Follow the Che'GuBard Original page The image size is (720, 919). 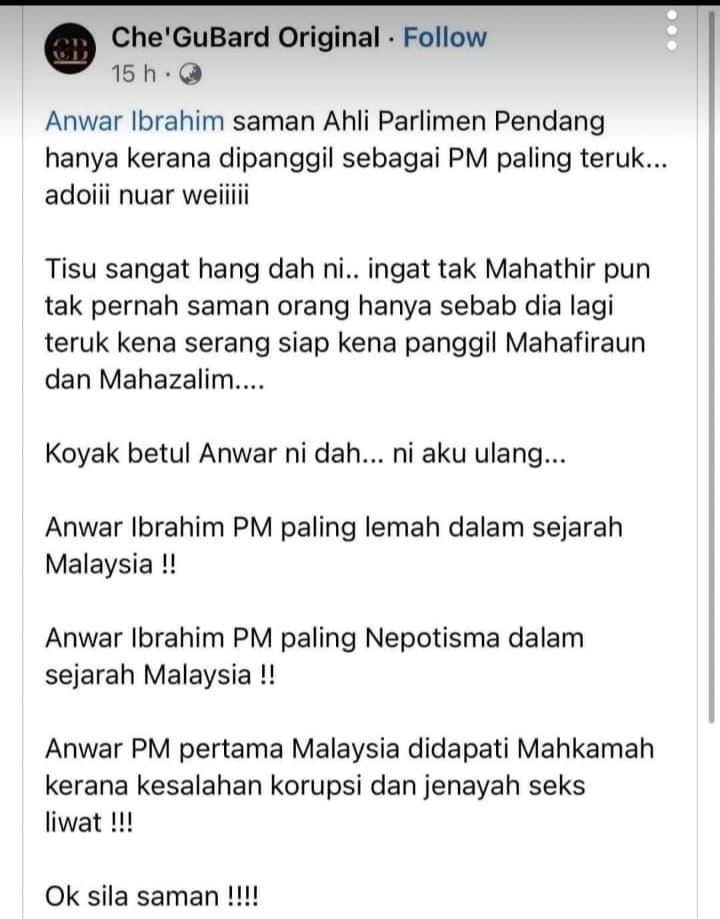pyautogui.click(x=445, y=38)
